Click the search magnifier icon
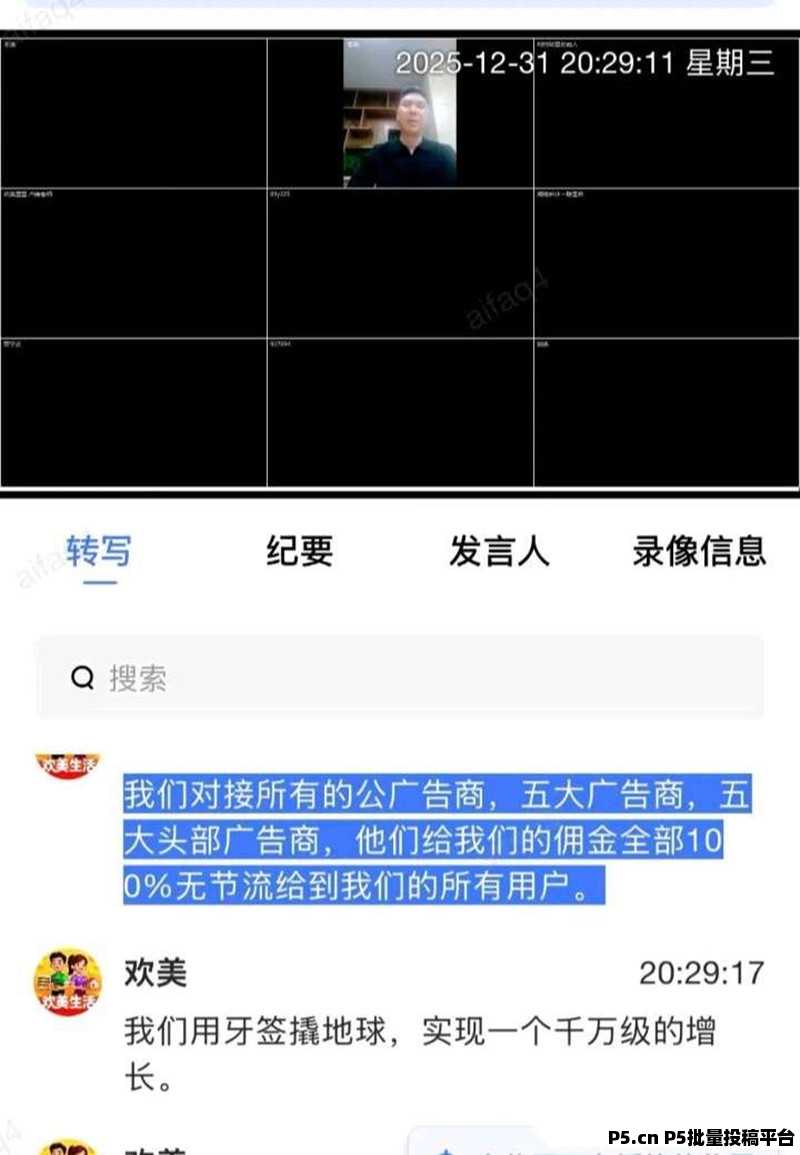This screenshot has height=1155, width=800. [x=82, y=677]
